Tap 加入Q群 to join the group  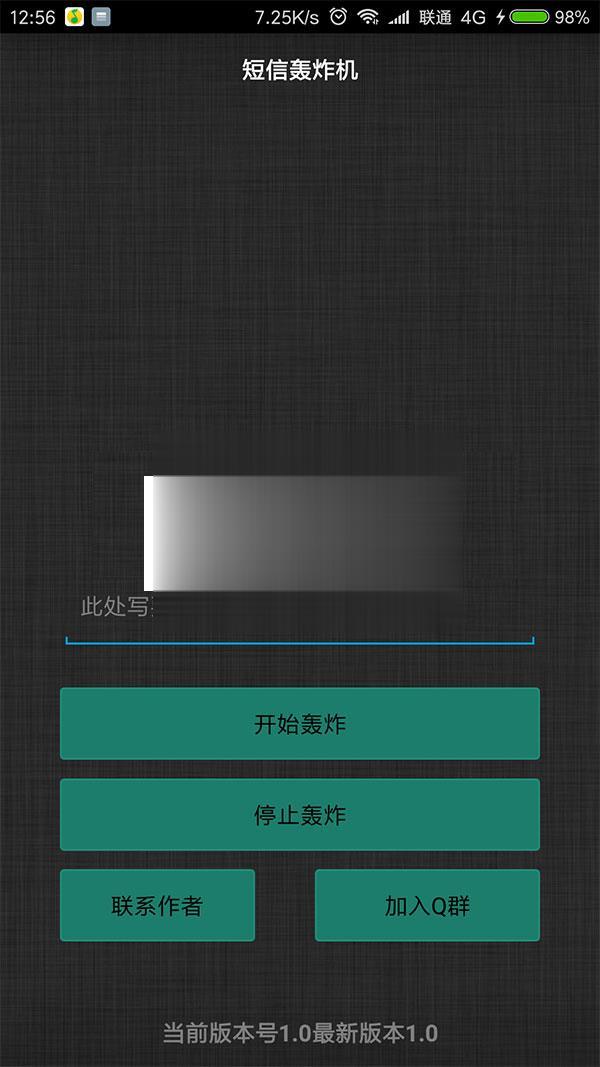[x=427, y=905]
